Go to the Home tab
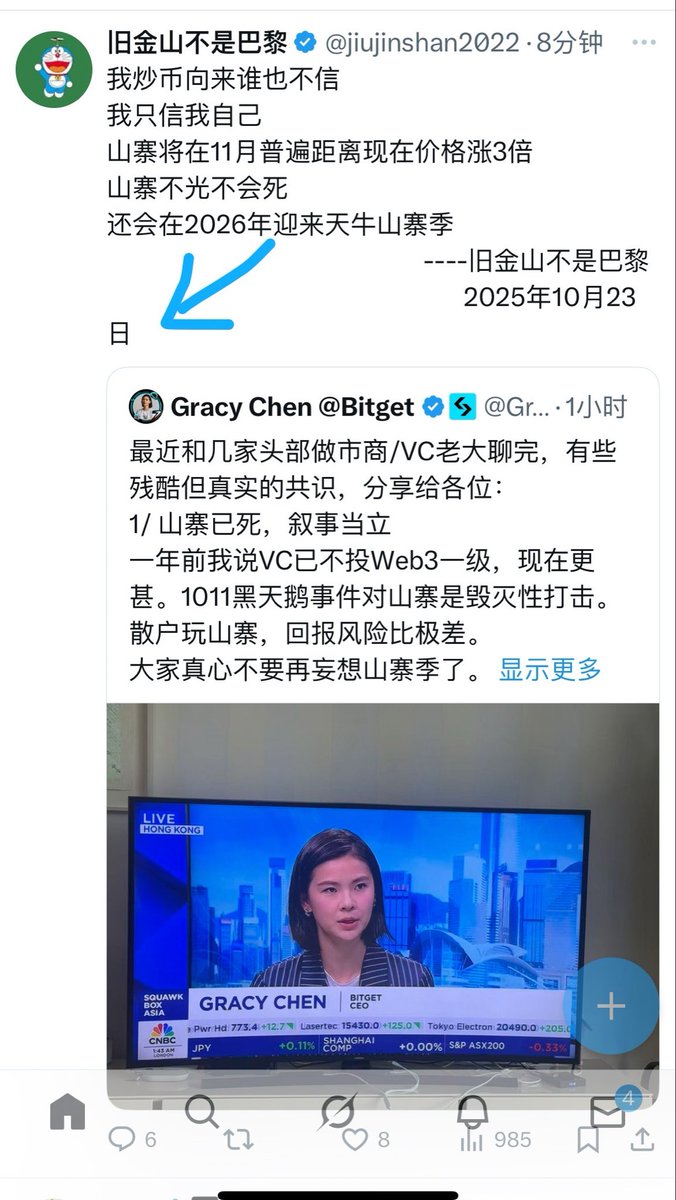This screenshot has width=676, height=1200. tap(68, 1110)
